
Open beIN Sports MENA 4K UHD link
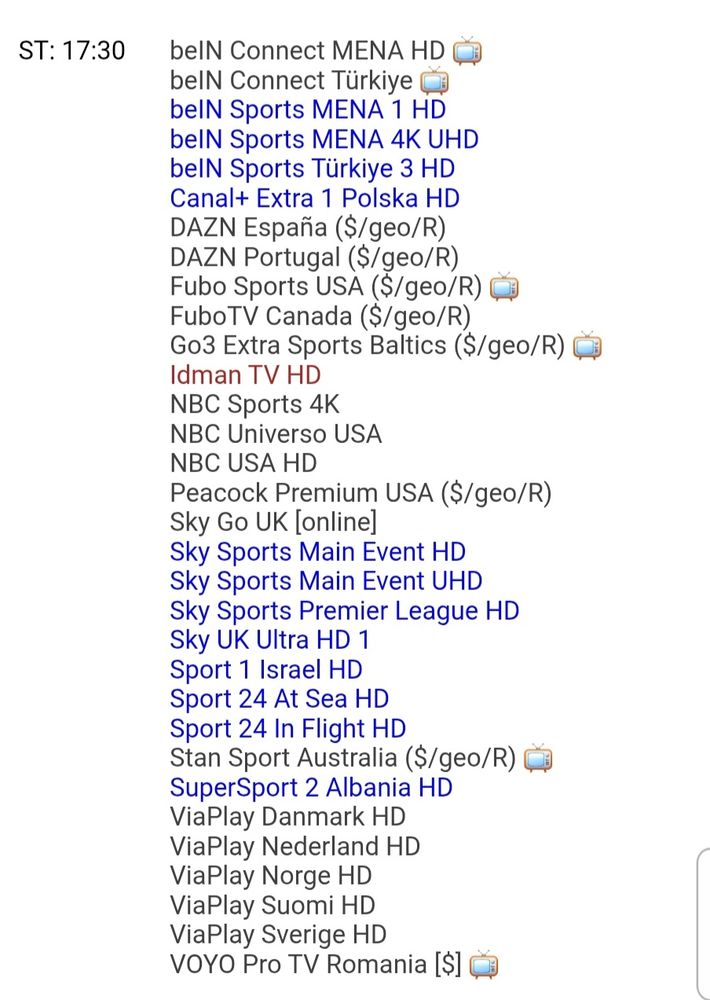click(324, 139)
